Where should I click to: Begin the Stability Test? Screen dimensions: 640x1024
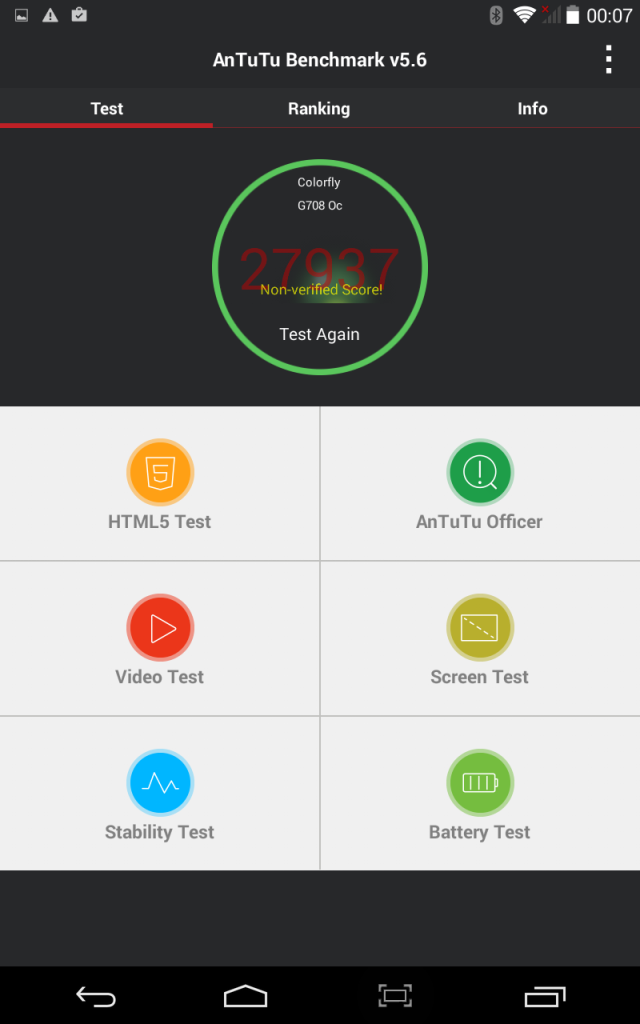pos(160,794)
